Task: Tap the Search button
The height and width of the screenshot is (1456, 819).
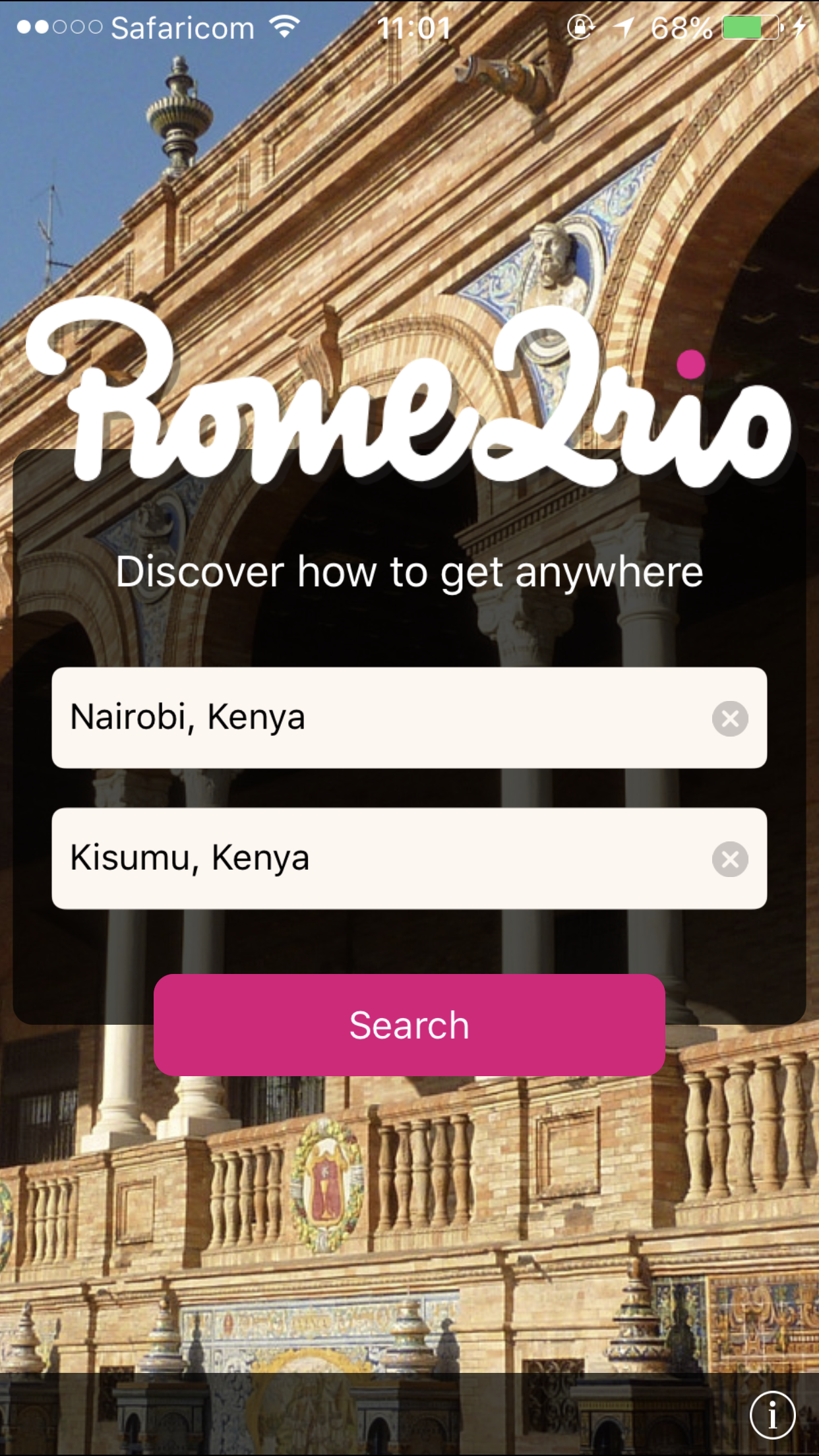Action: point(409,1025)
